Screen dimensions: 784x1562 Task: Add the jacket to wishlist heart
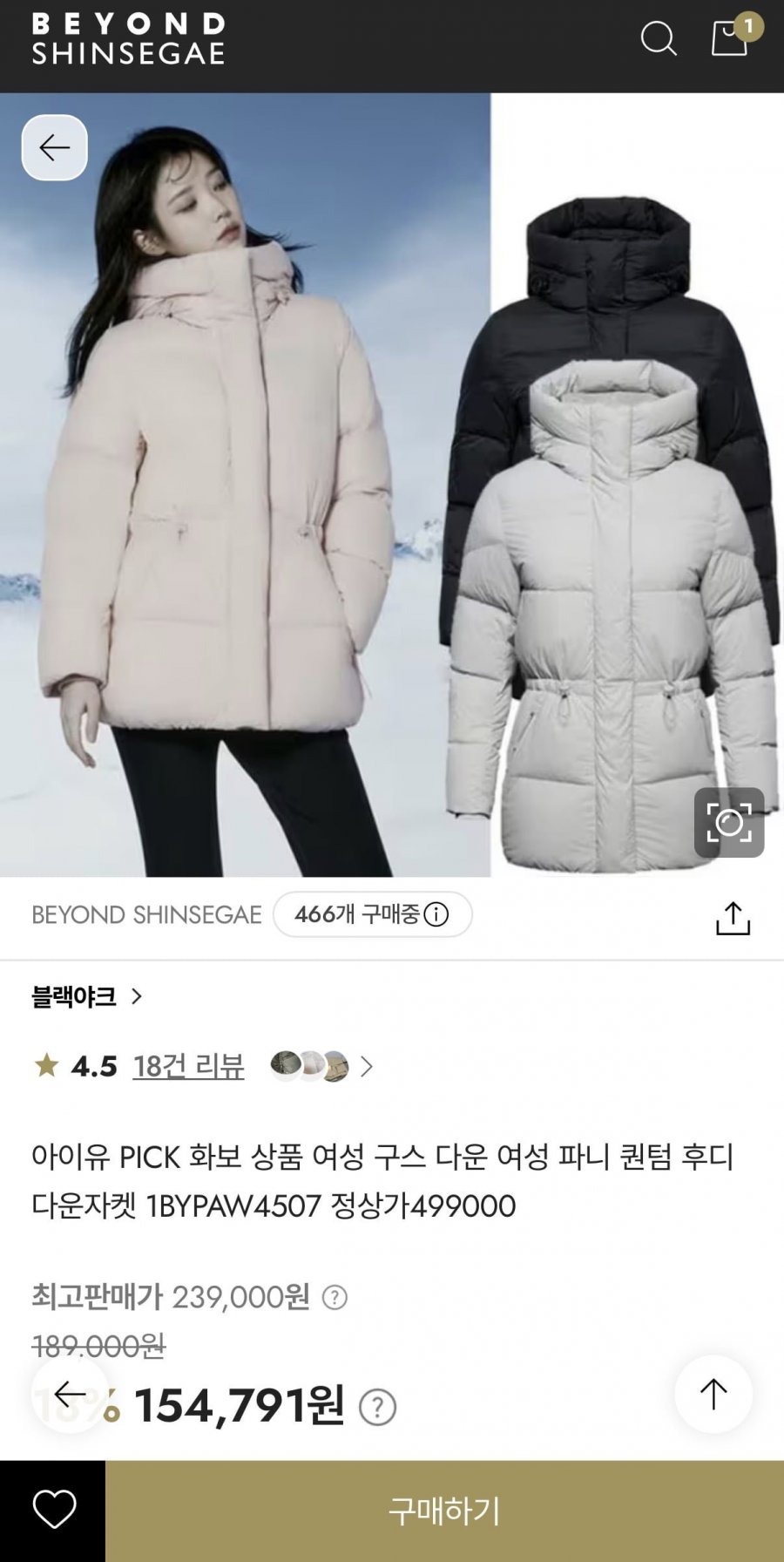point(54,1511)
